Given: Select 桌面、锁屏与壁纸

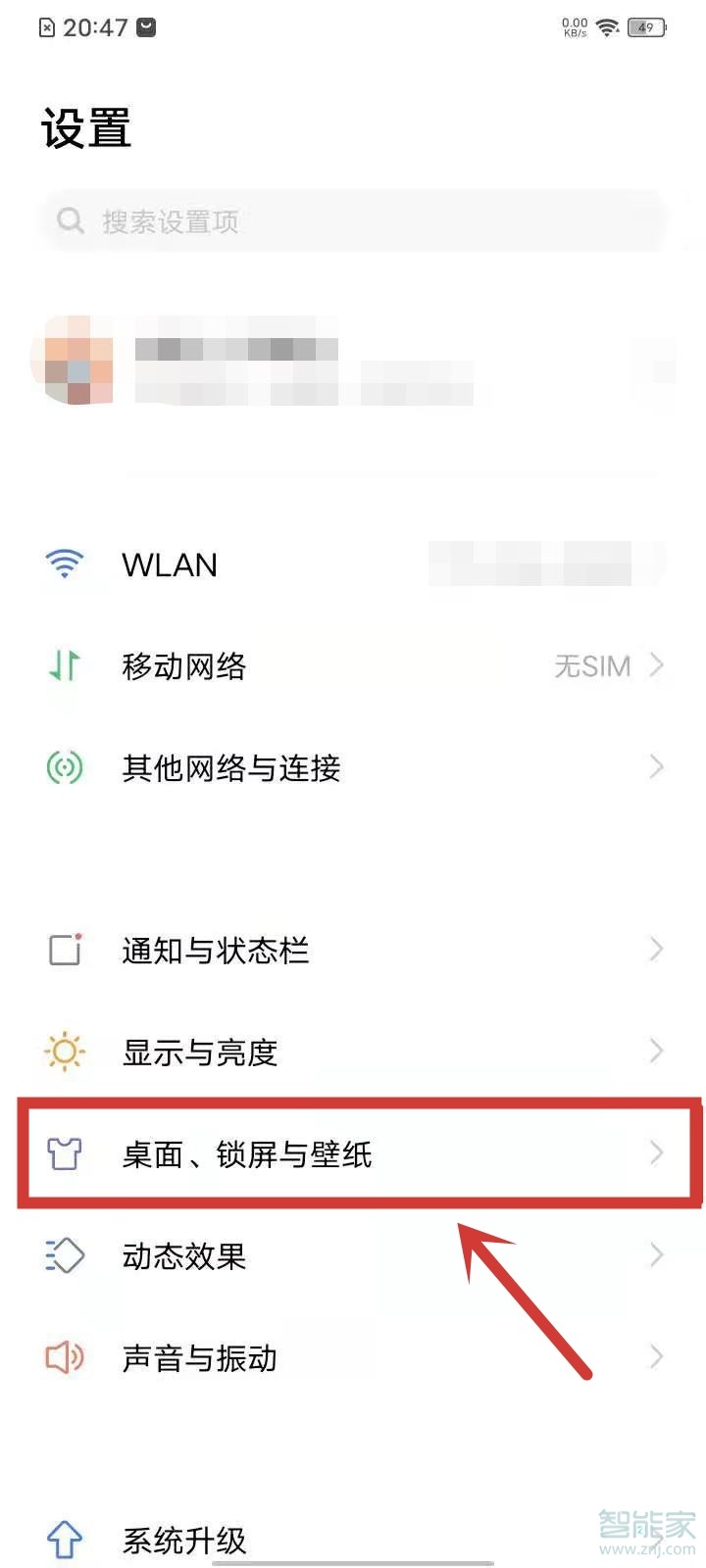Looking at the screenshot, I should (x=353, y=1153).
